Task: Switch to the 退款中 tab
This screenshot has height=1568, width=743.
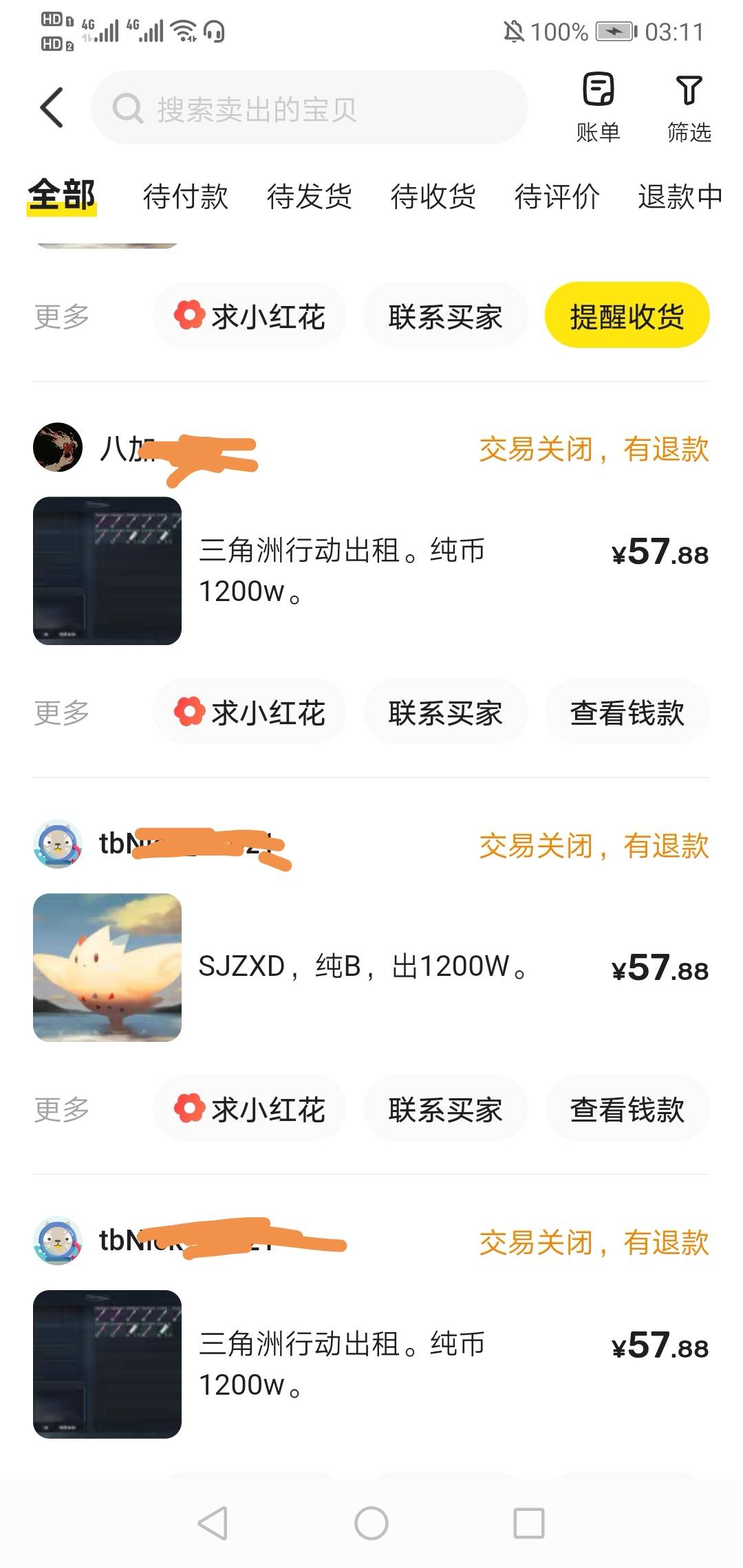Action: pyautogui.click(x=680, y=196)
